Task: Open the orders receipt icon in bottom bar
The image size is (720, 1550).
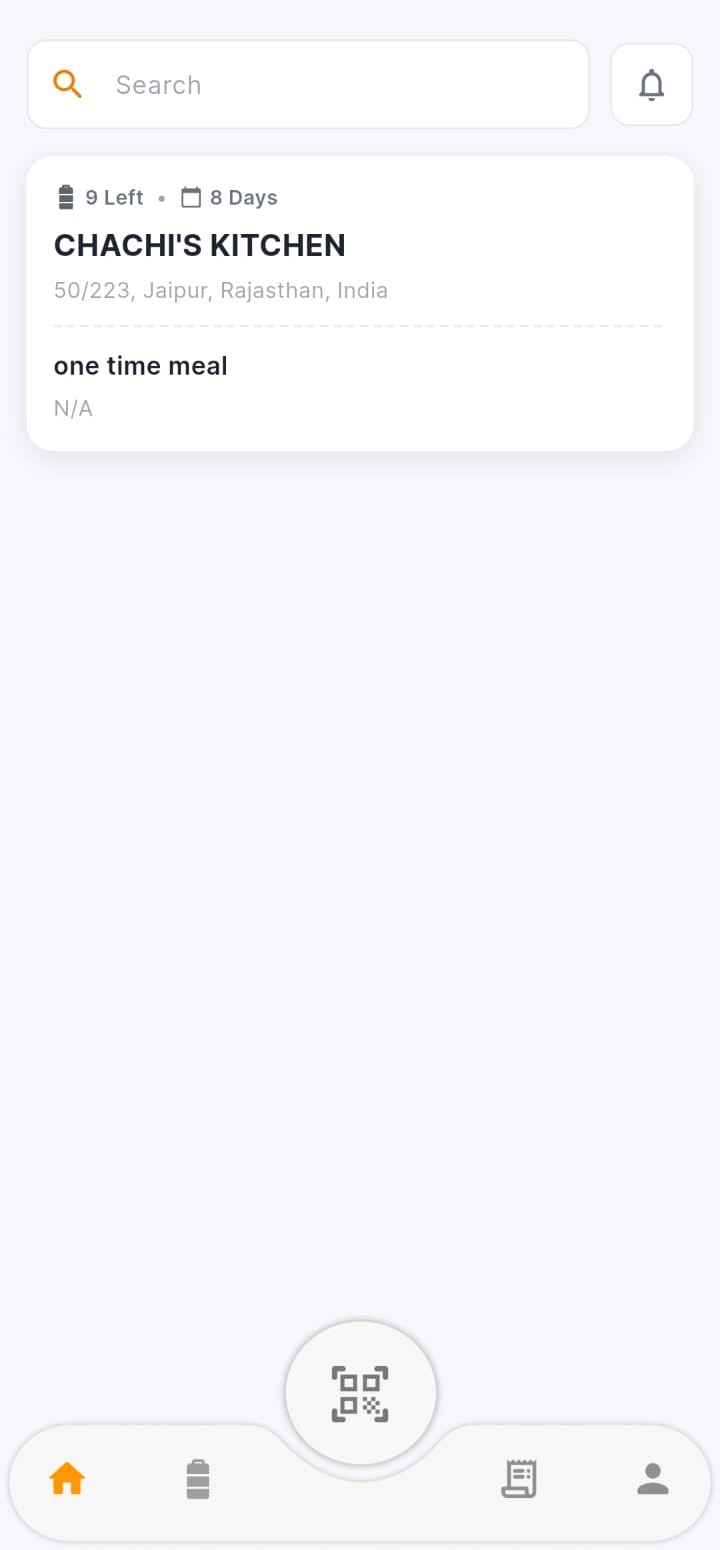Action: point(518,1478)
